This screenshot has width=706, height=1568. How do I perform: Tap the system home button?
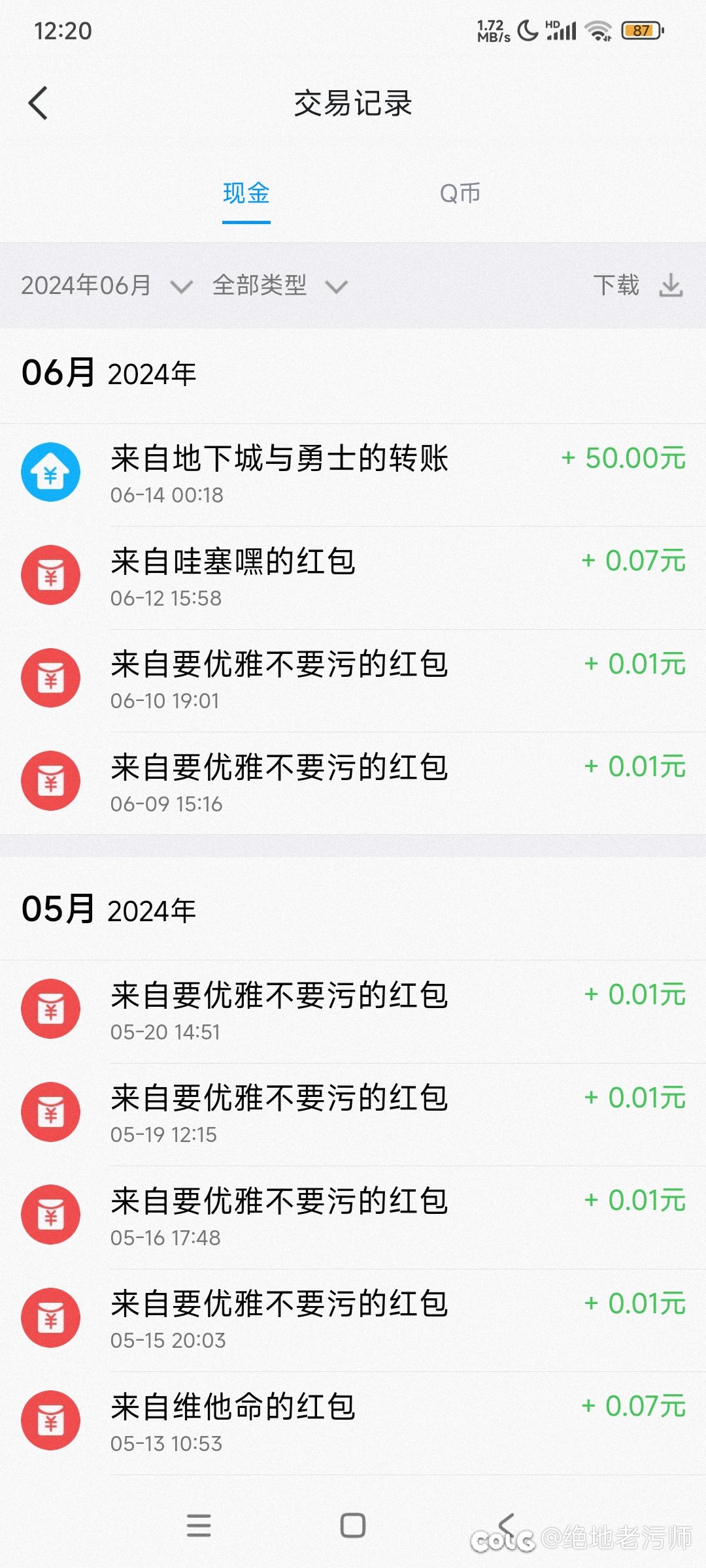coord(353,1526)
